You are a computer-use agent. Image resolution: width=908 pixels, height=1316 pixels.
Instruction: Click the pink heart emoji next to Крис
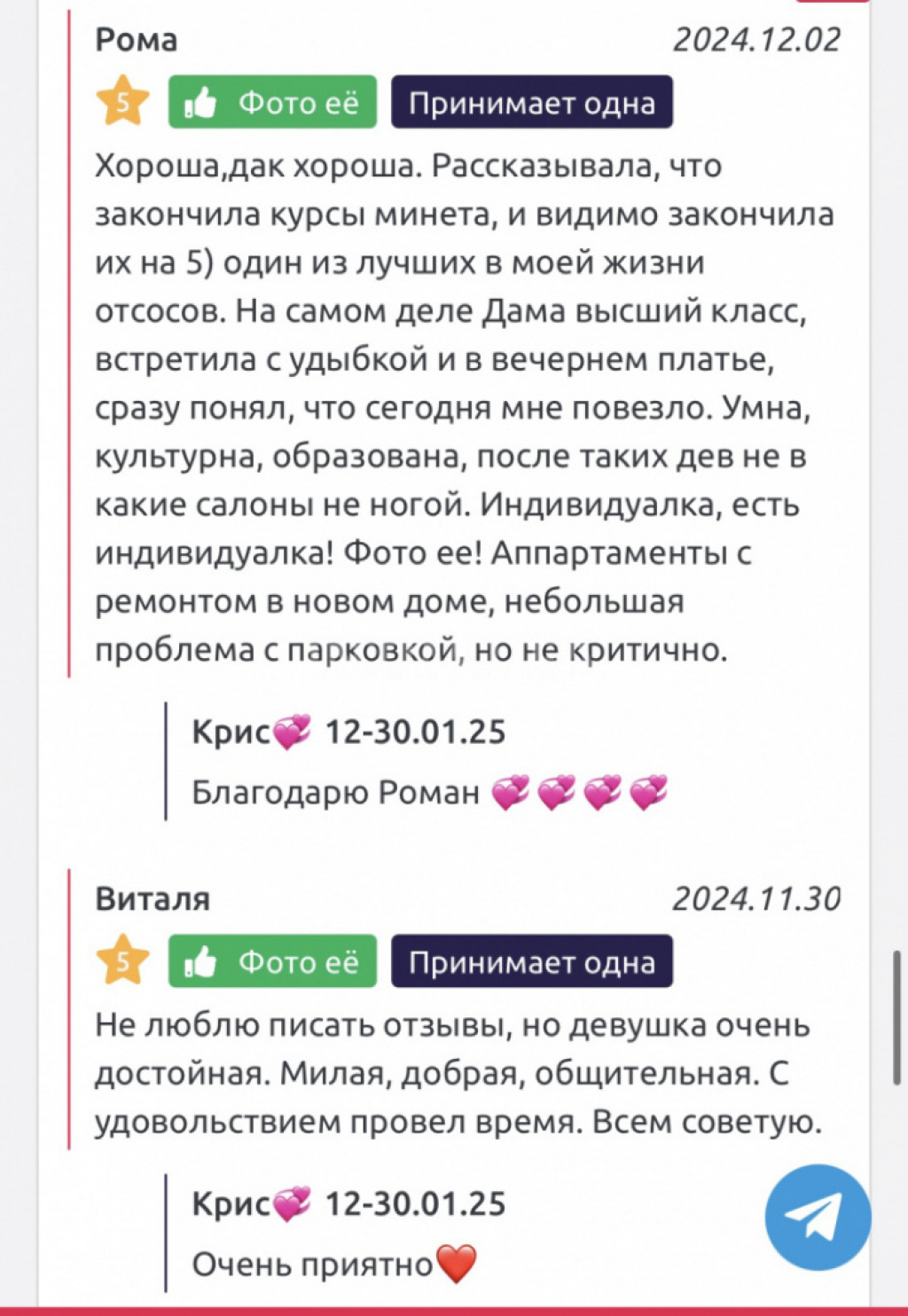[293, 731]
